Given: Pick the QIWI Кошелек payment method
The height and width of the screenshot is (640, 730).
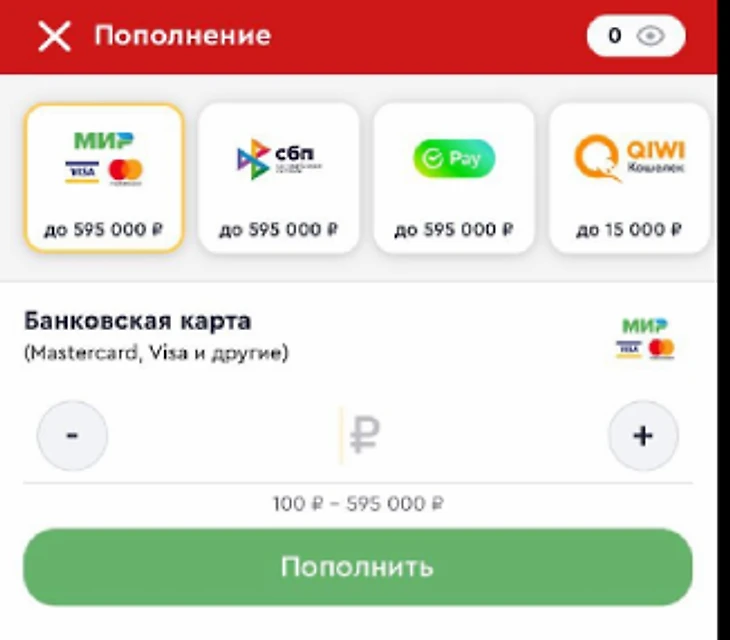Looking at the screenshot, I should pyautogui.click(x=629, y=178).
